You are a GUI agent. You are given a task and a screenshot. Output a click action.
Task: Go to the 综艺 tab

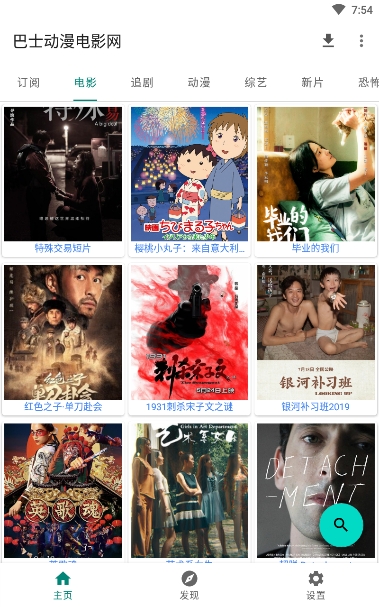point(256,82)
